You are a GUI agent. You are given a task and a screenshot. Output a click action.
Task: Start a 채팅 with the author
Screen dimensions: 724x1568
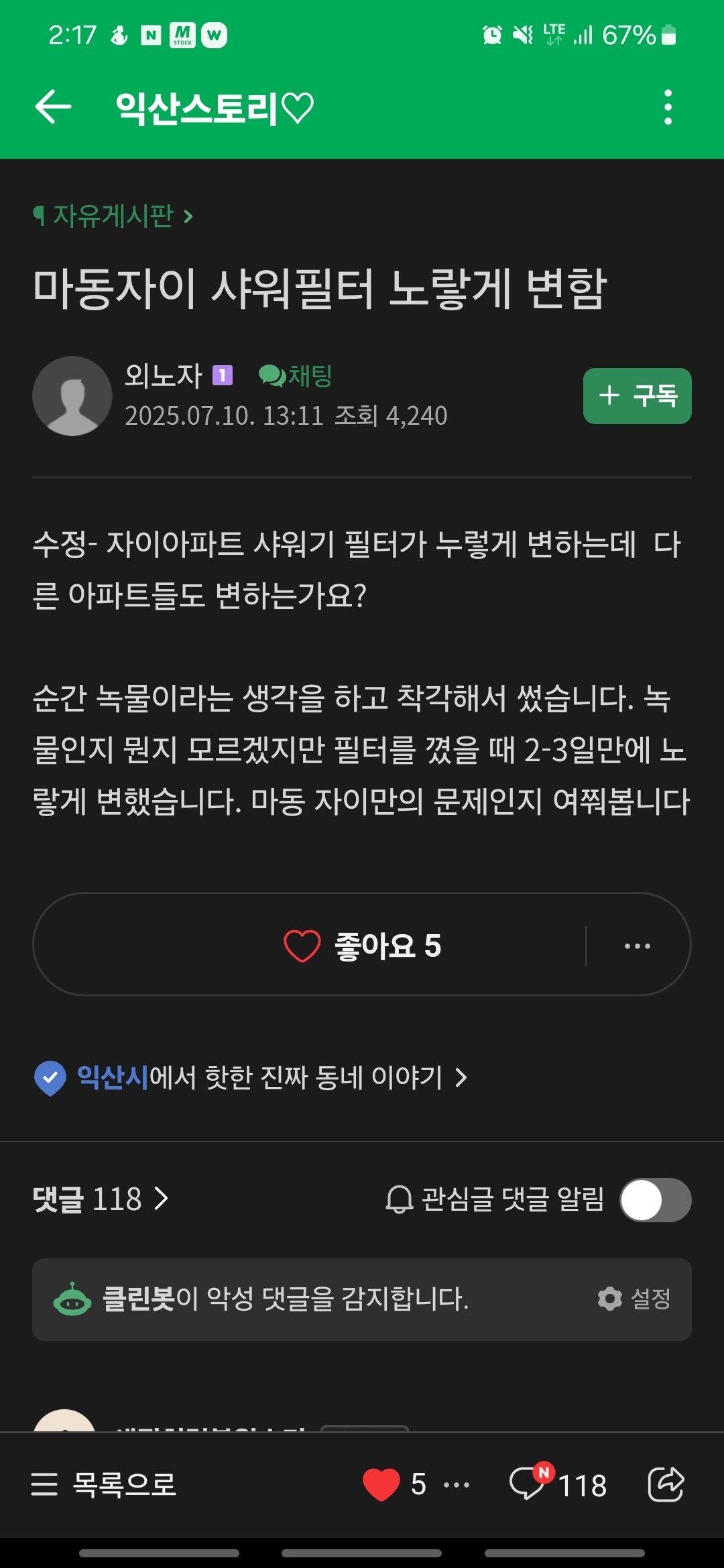[296, 376]
